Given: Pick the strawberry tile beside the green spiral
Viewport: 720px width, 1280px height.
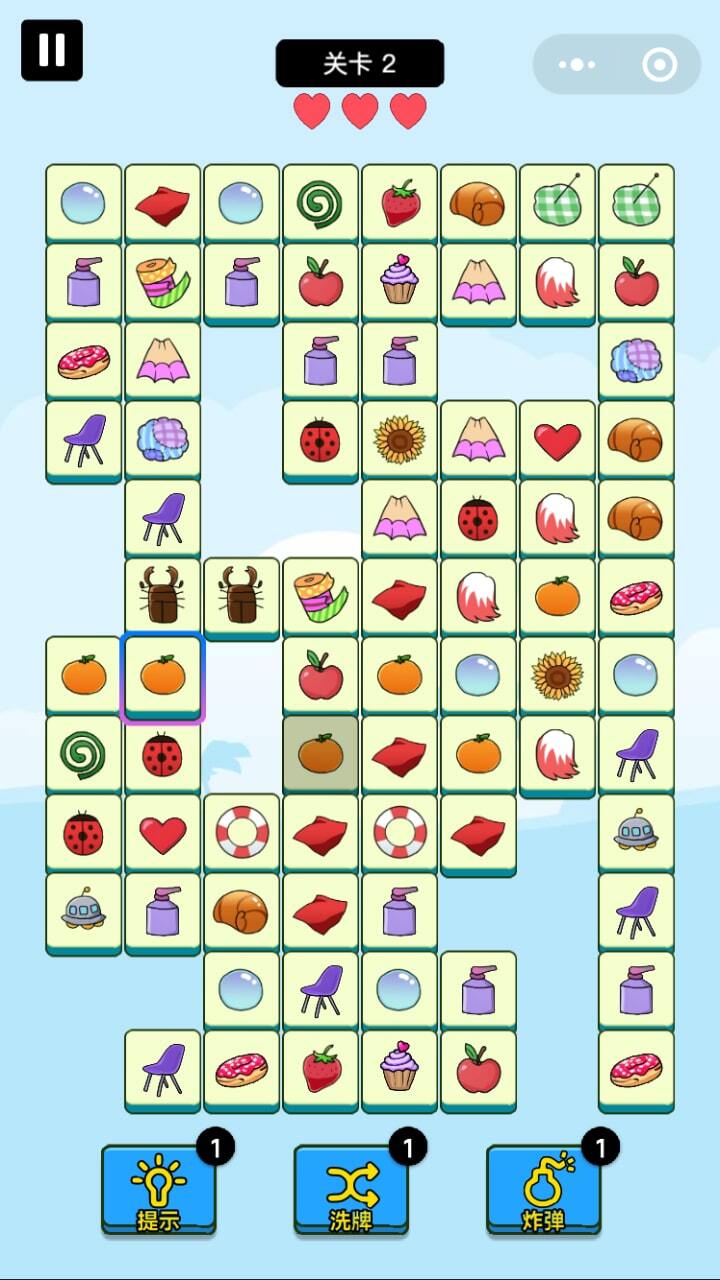Looking at the screenshot, I should [400, 204].
